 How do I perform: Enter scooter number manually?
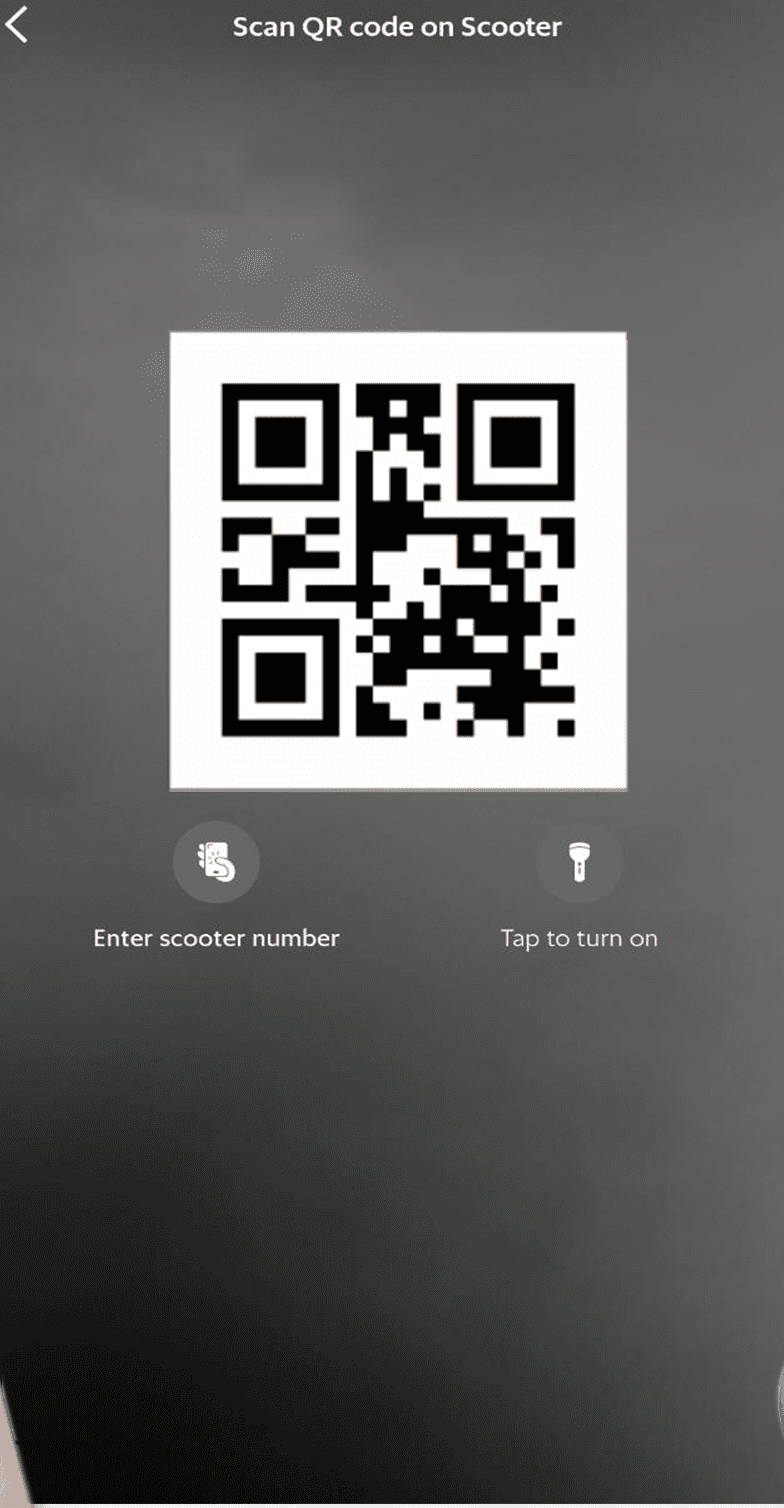click(216, 862)
